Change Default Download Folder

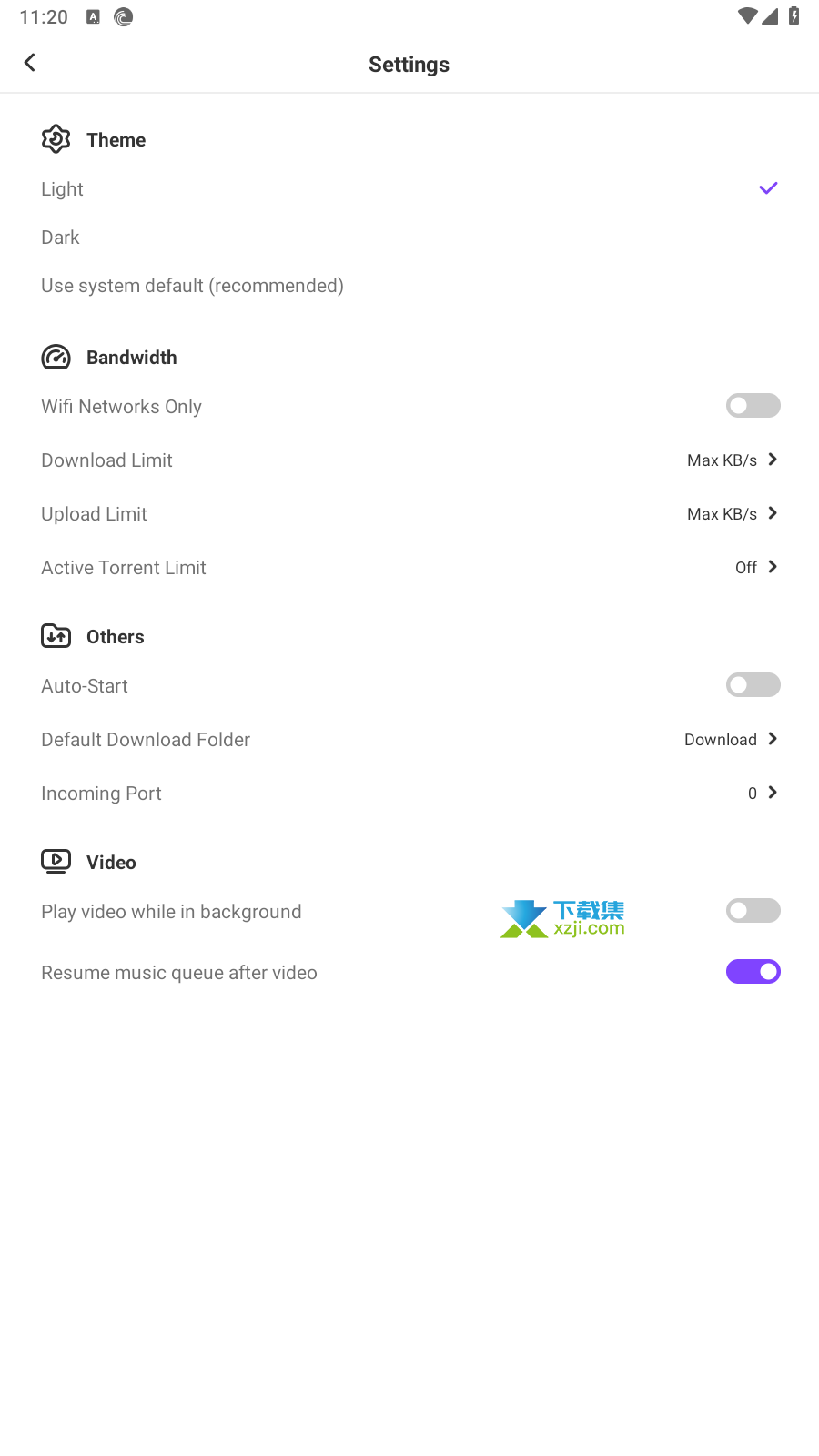coord(409,740)
